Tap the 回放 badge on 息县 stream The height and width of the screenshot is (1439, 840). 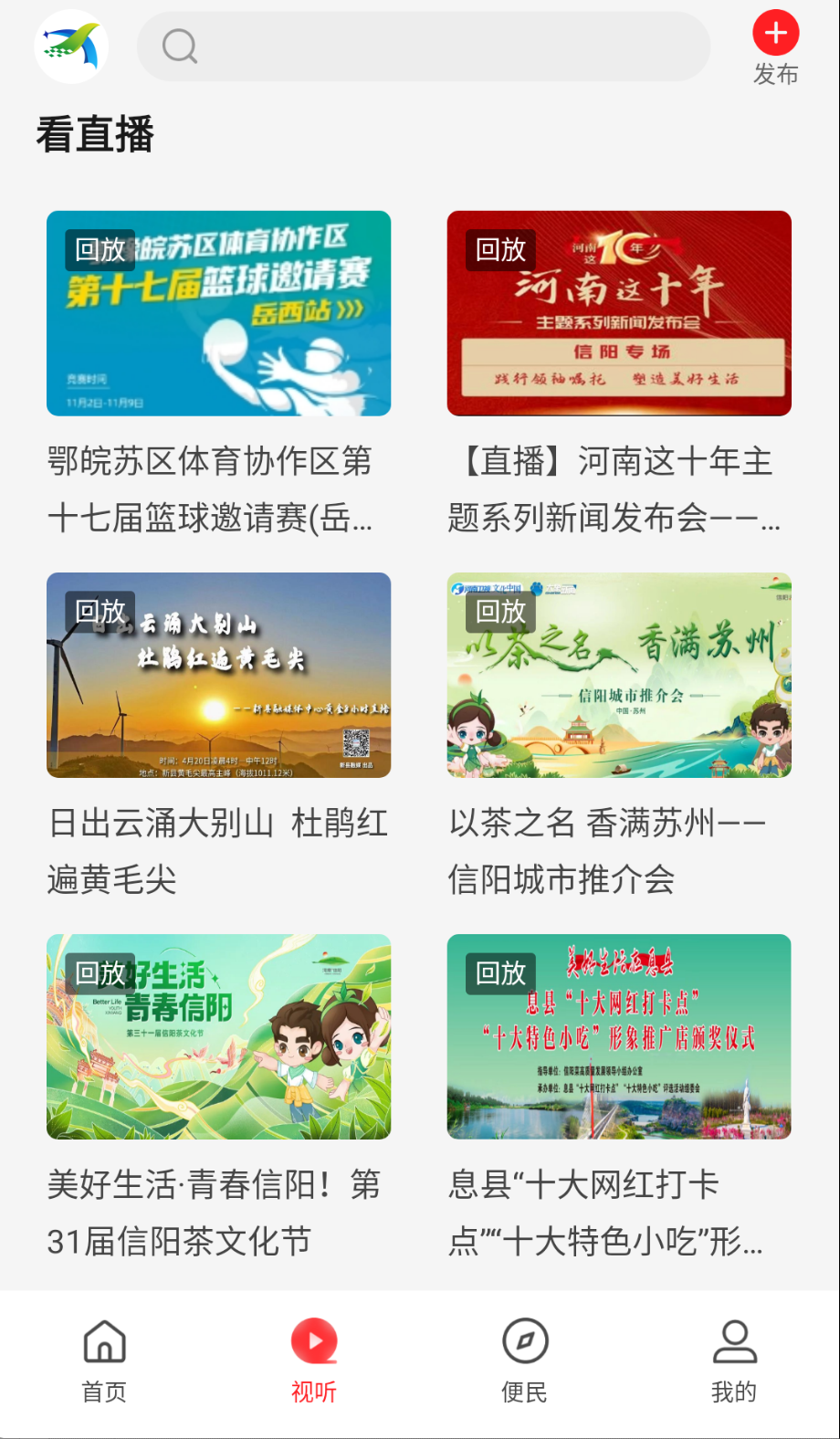point(500,973)
